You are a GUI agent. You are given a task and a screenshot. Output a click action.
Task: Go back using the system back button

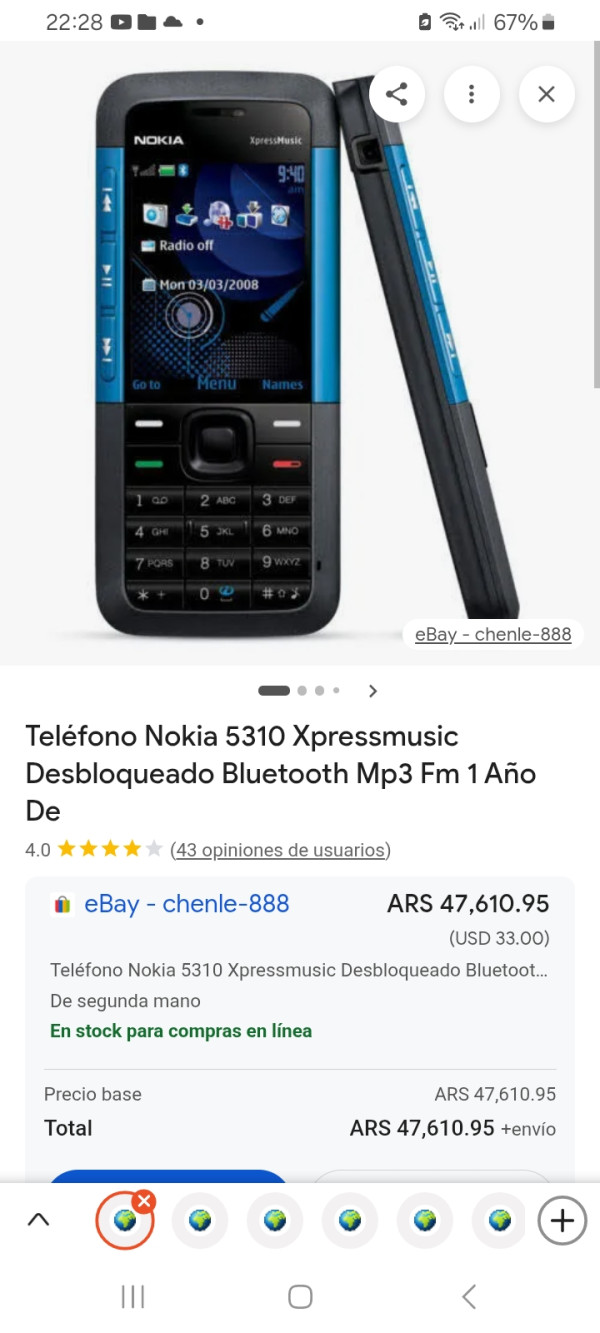[x=468, y=1297]
